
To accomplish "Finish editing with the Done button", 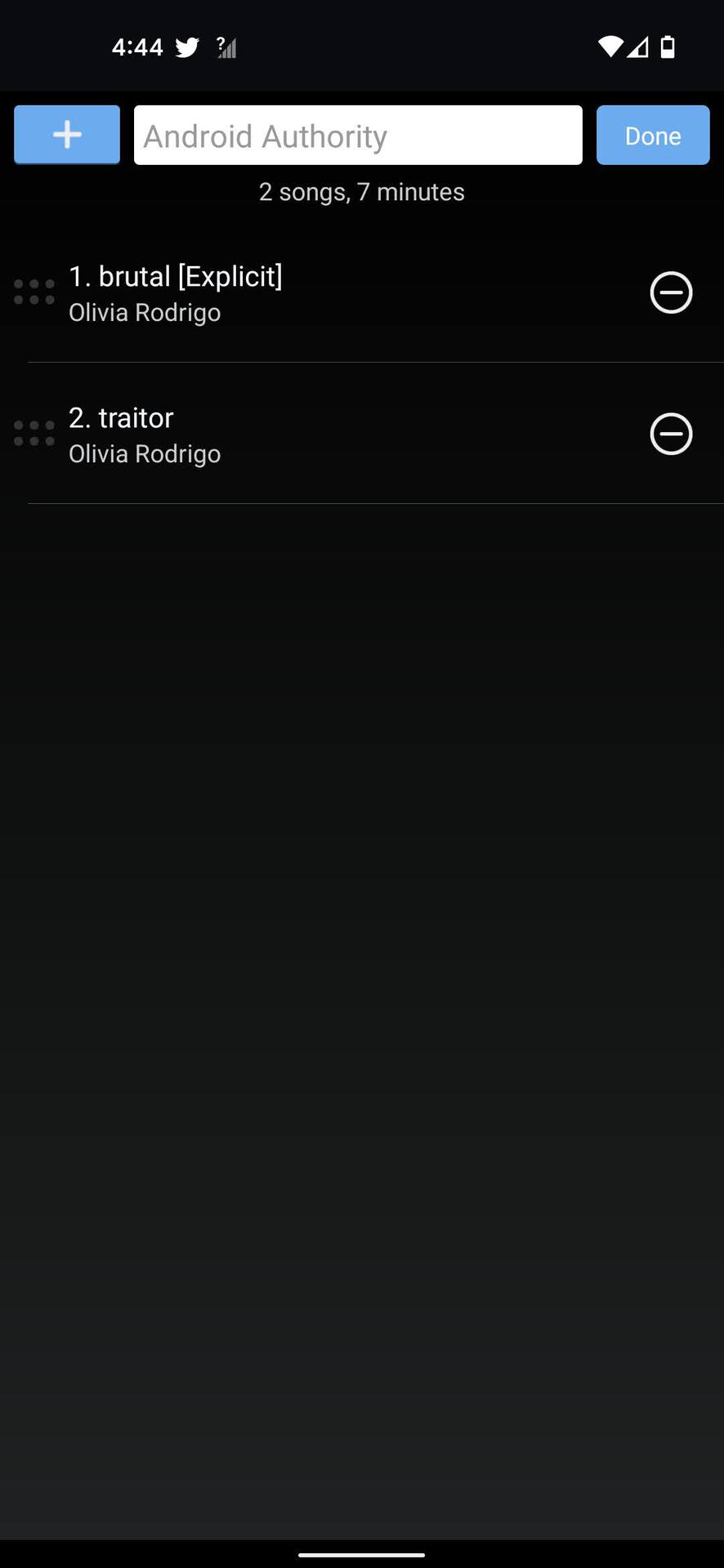I will 652,136.
